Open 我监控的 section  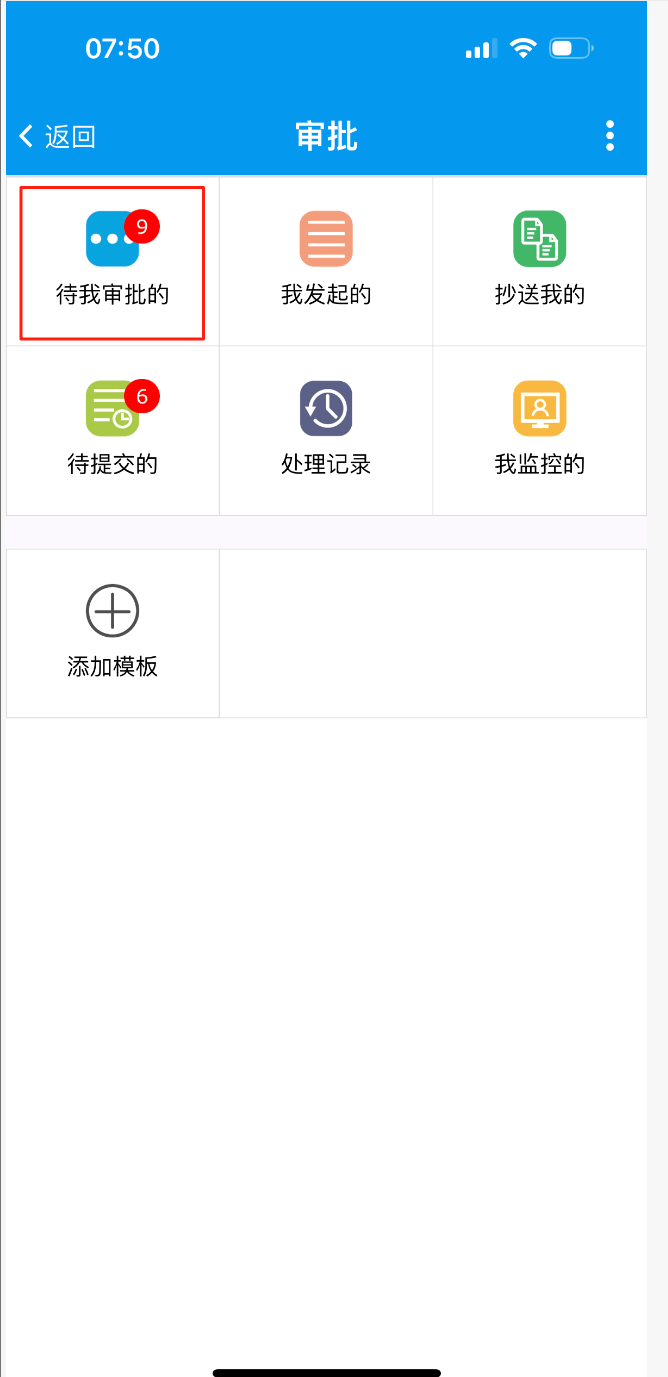click(x=540, y=431)
